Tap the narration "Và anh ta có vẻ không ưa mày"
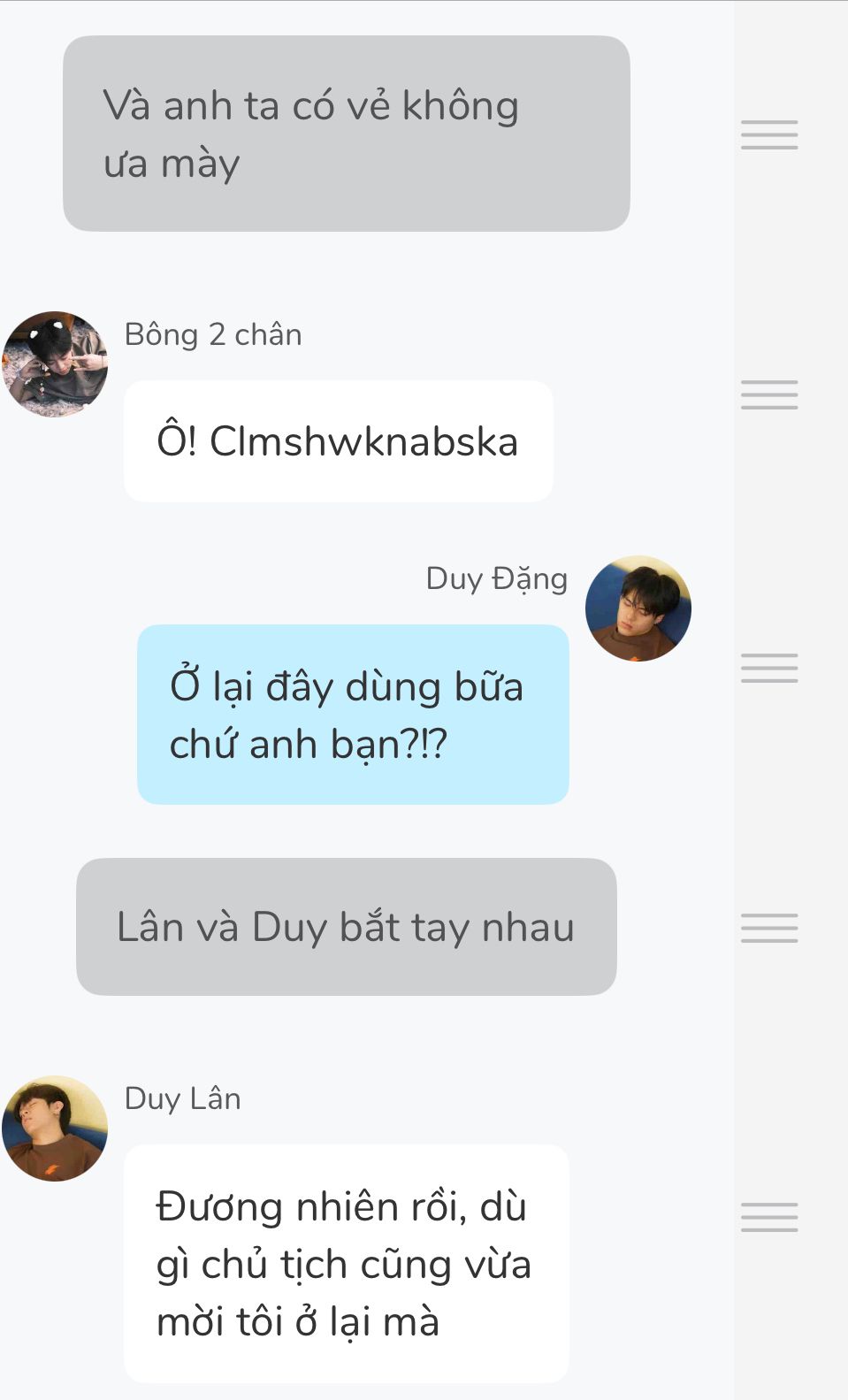Screen dimensions: 848x1400 pos(346,134)
